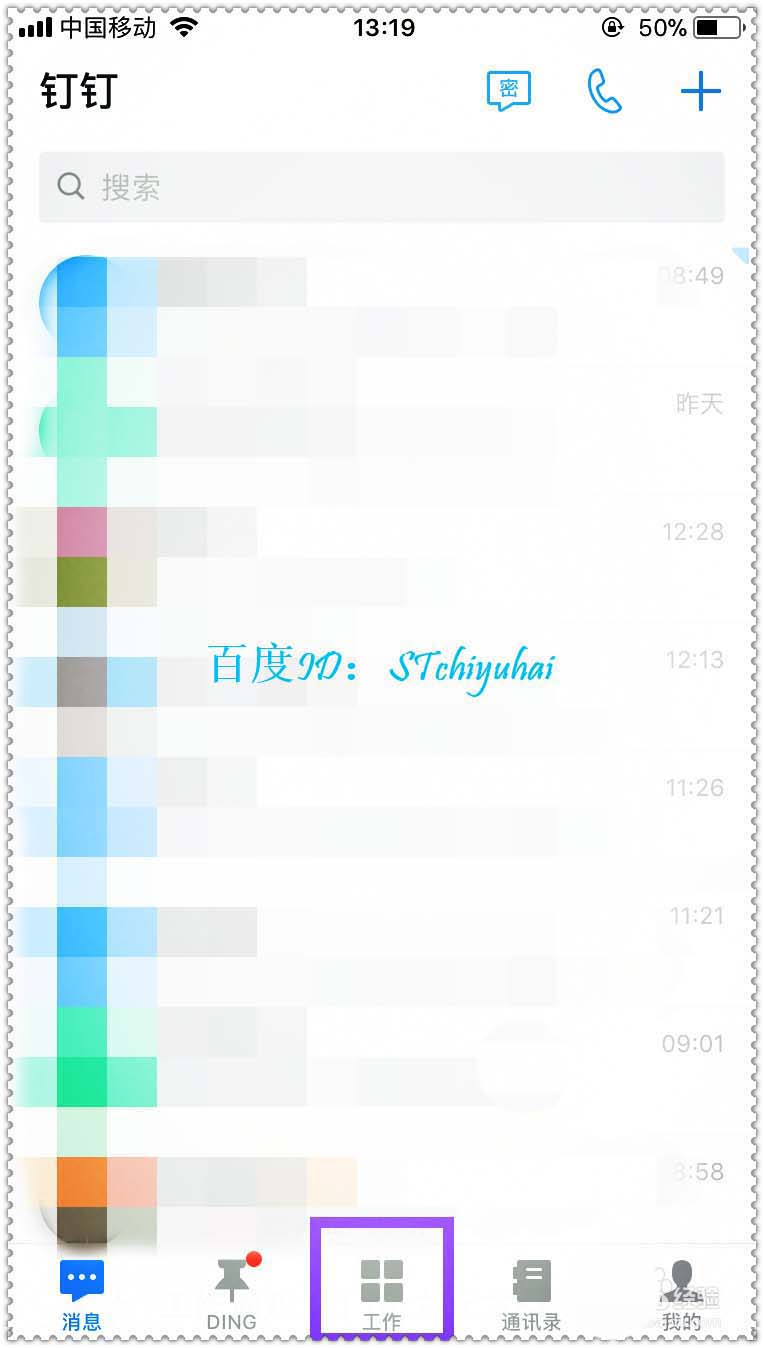764x1348 pixels.
Task: View the conversation from 09:01
Action: tap(380, 1066)
